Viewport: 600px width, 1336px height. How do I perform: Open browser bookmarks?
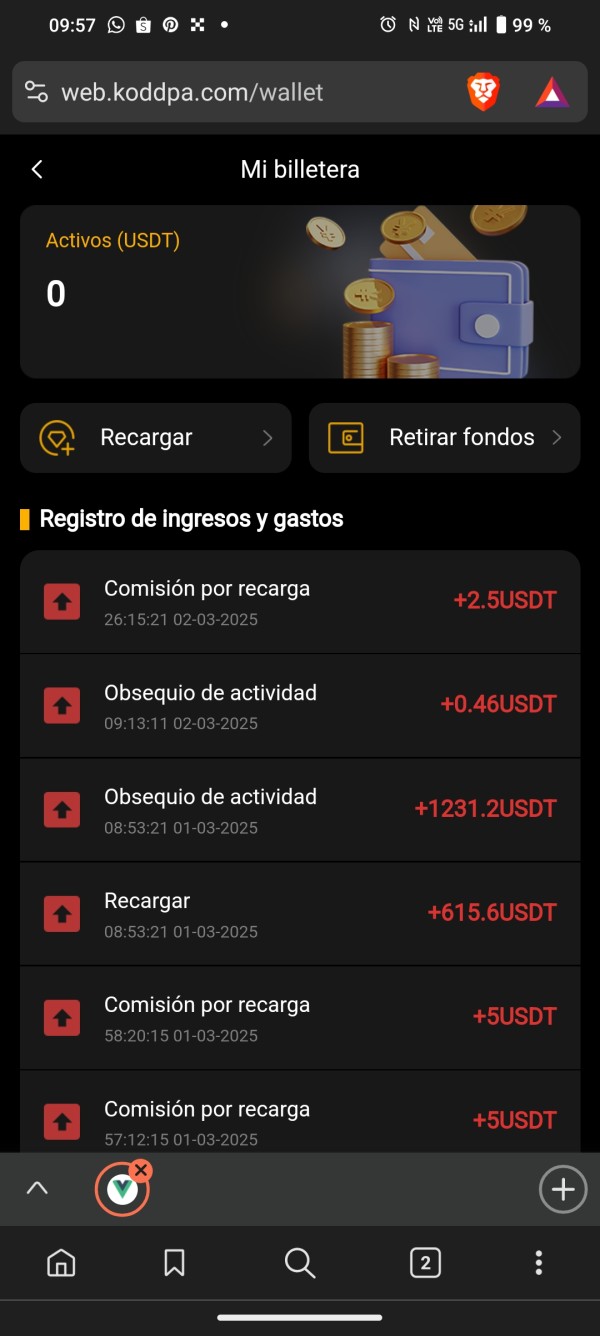(174, 1263)
